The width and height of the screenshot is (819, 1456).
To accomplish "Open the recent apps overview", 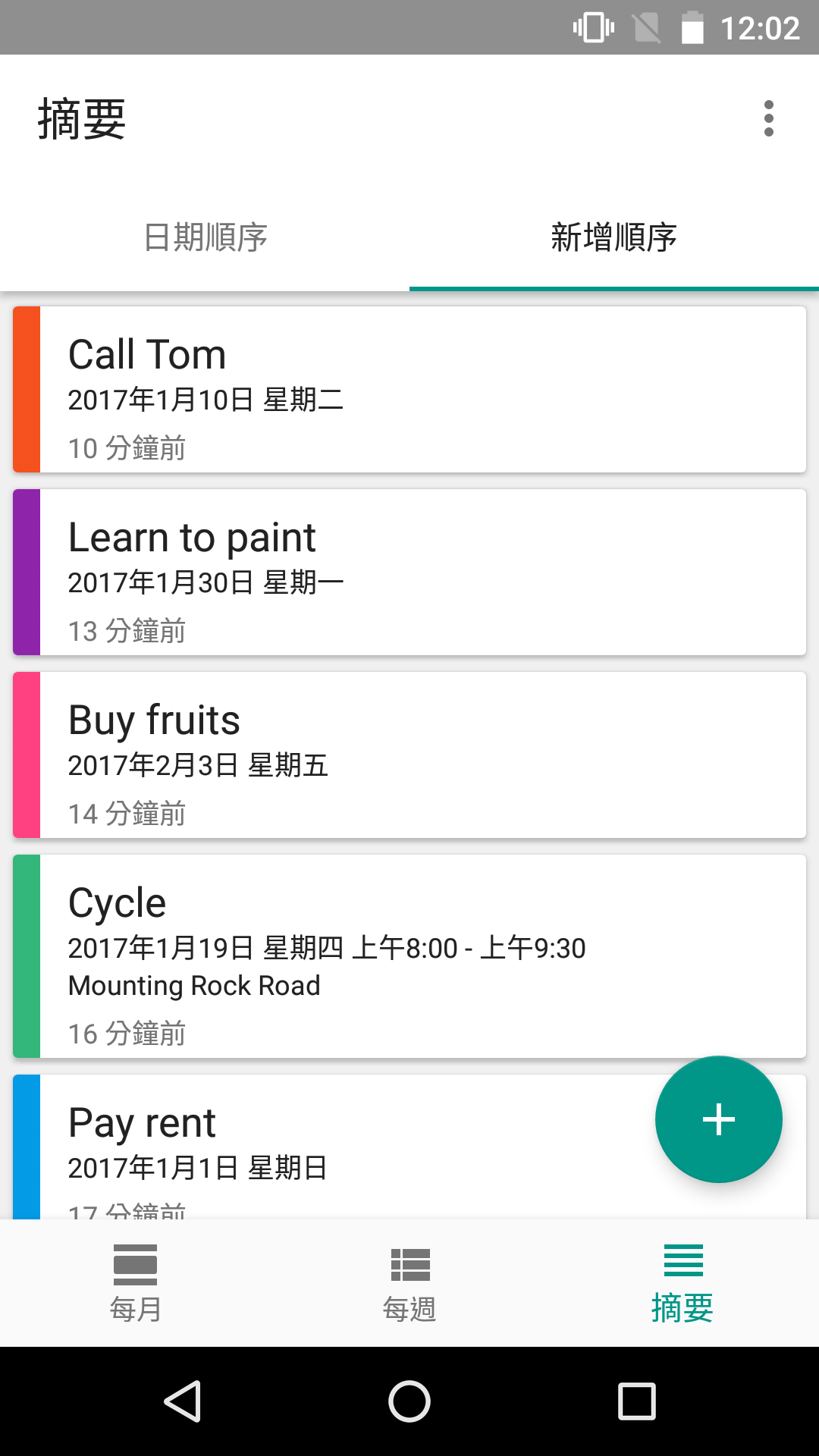I will 637,1401.
